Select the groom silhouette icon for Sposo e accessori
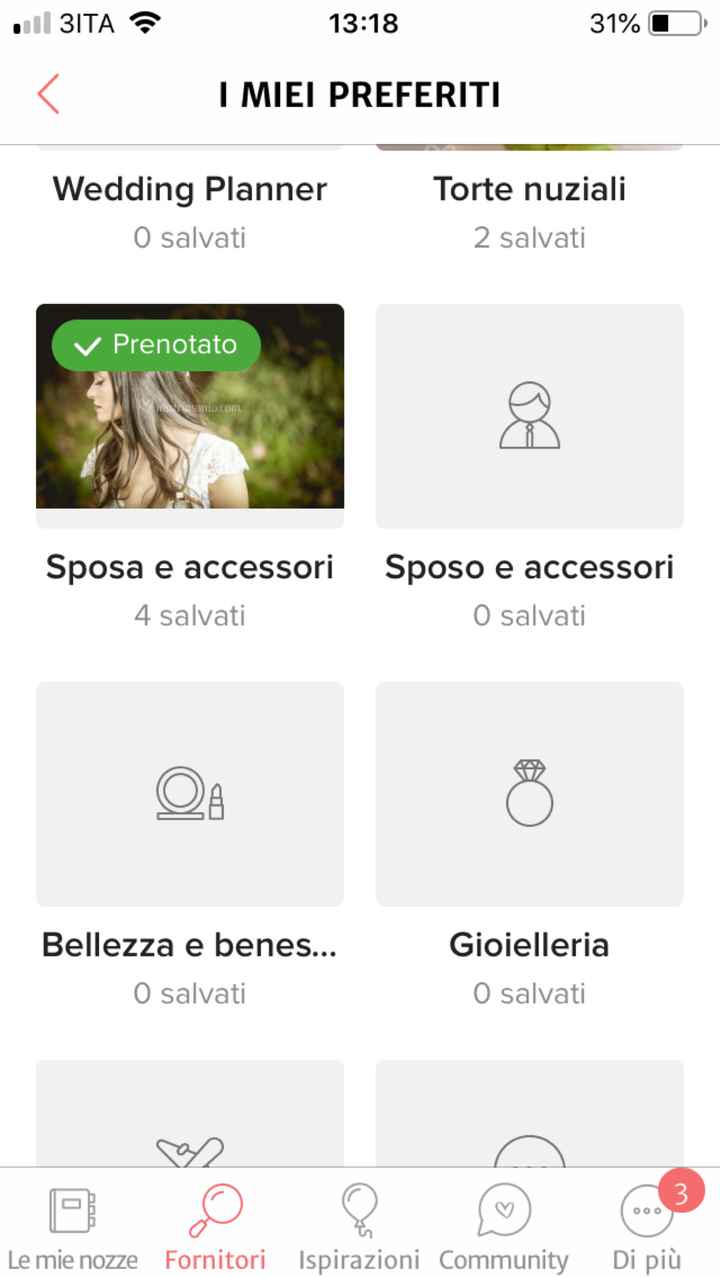720x1277 pixels. 529,417
